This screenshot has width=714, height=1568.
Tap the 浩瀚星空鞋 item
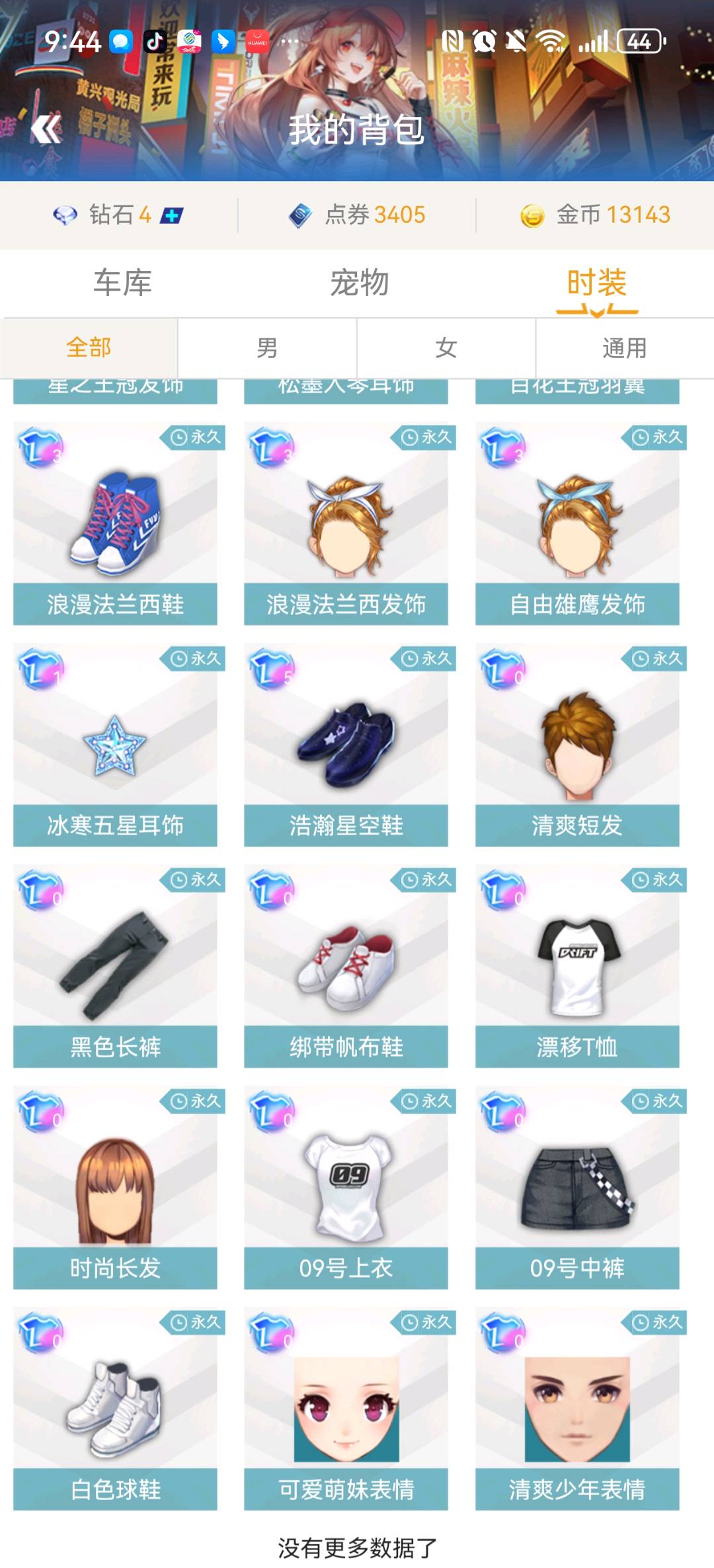click(346, 745)
